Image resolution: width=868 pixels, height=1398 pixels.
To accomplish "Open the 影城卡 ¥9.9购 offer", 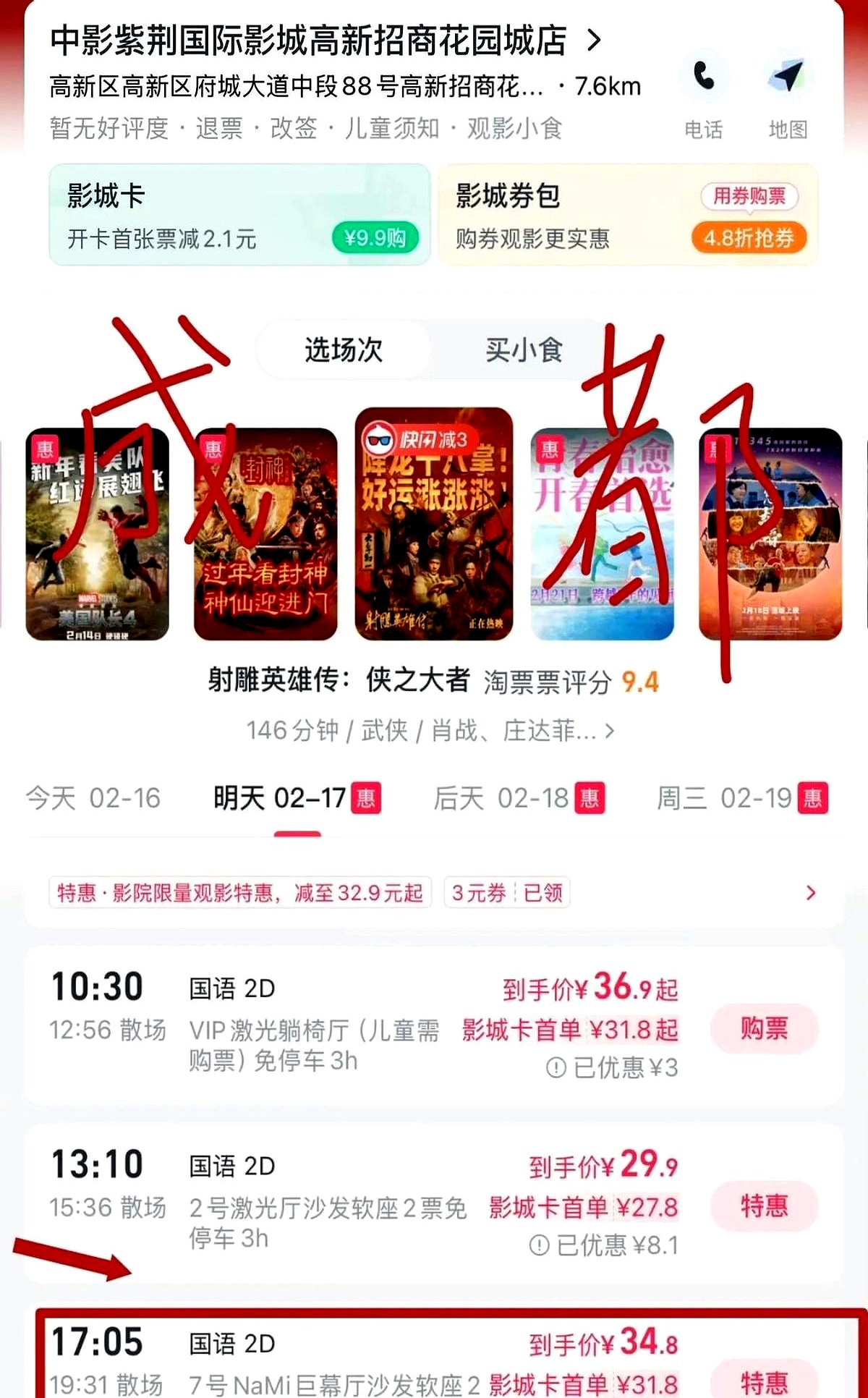I will [375, 238].
